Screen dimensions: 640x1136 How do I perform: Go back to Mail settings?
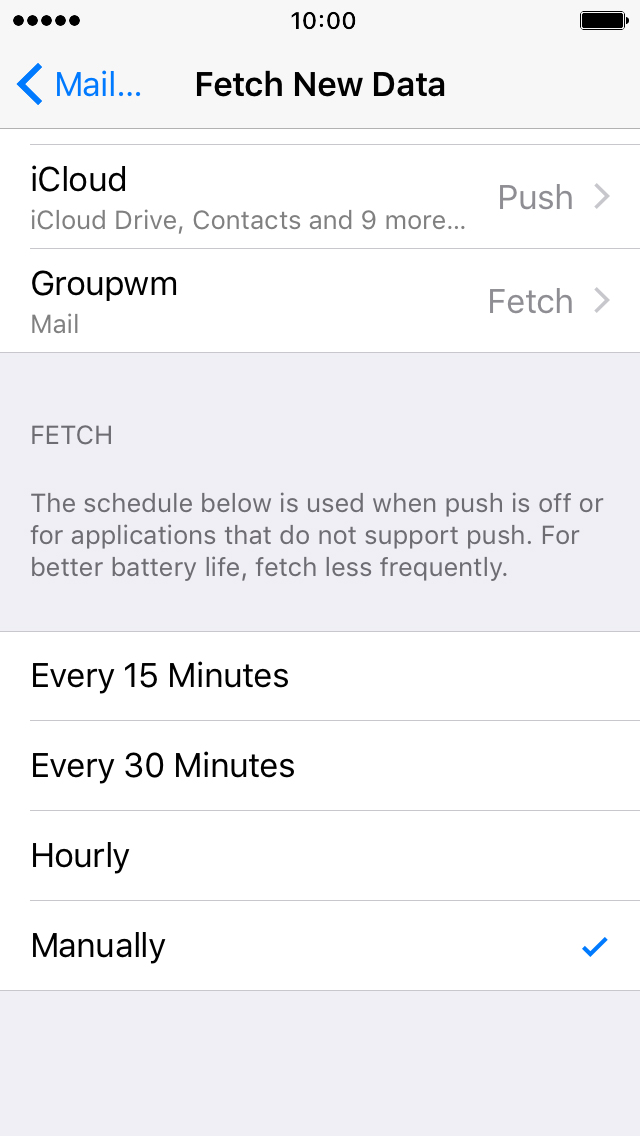pos(79,85)
